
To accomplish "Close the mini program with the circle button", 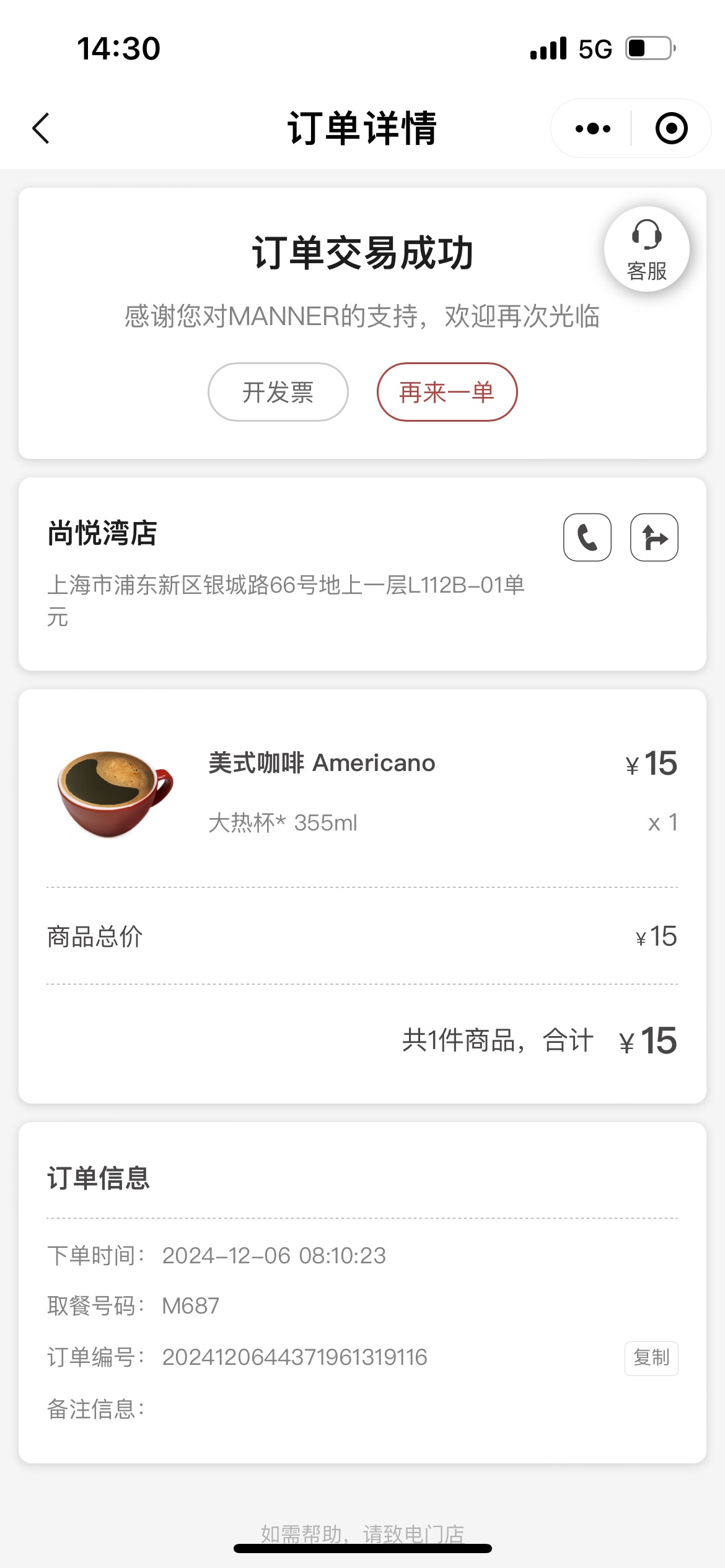I will pos(672,128).
